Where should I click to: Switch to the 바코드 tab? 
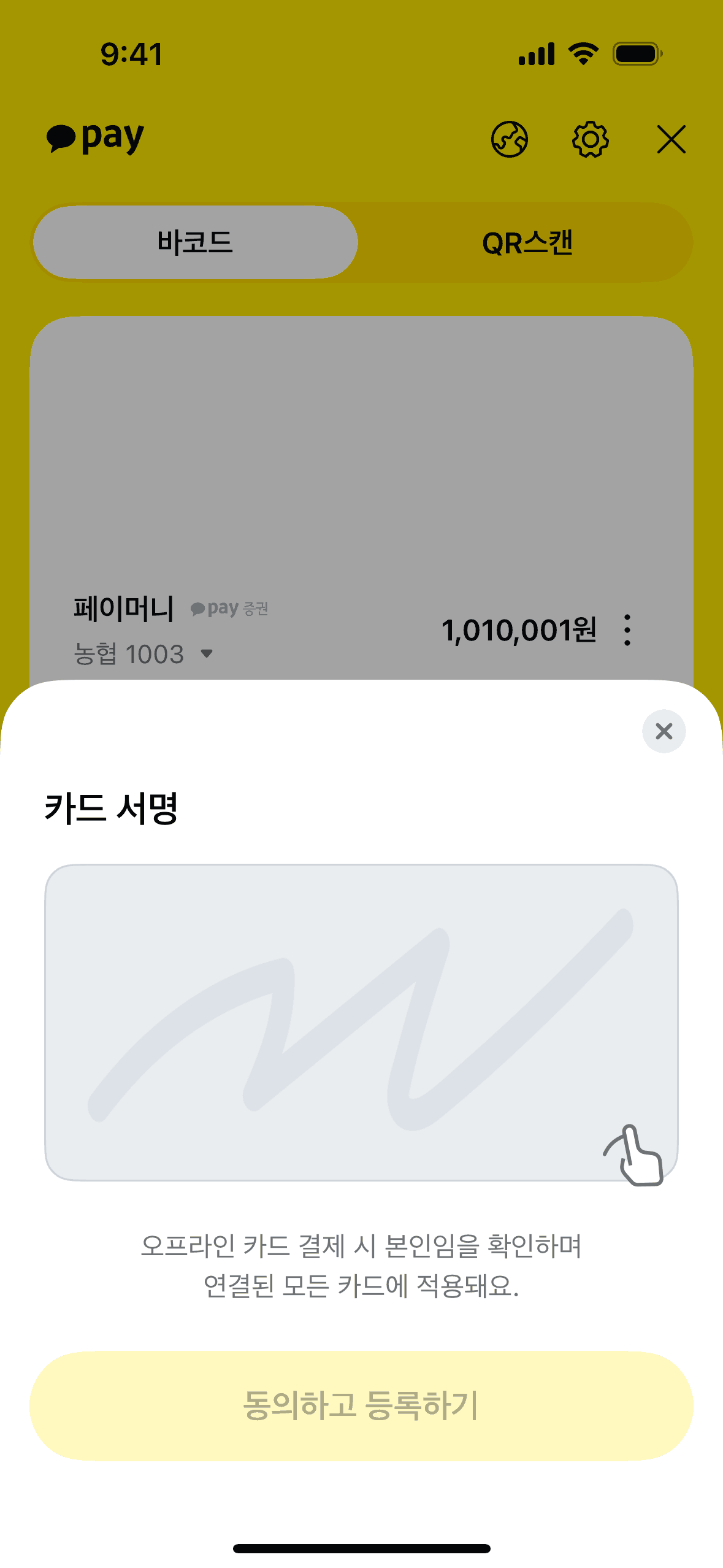tap(196, 242)
